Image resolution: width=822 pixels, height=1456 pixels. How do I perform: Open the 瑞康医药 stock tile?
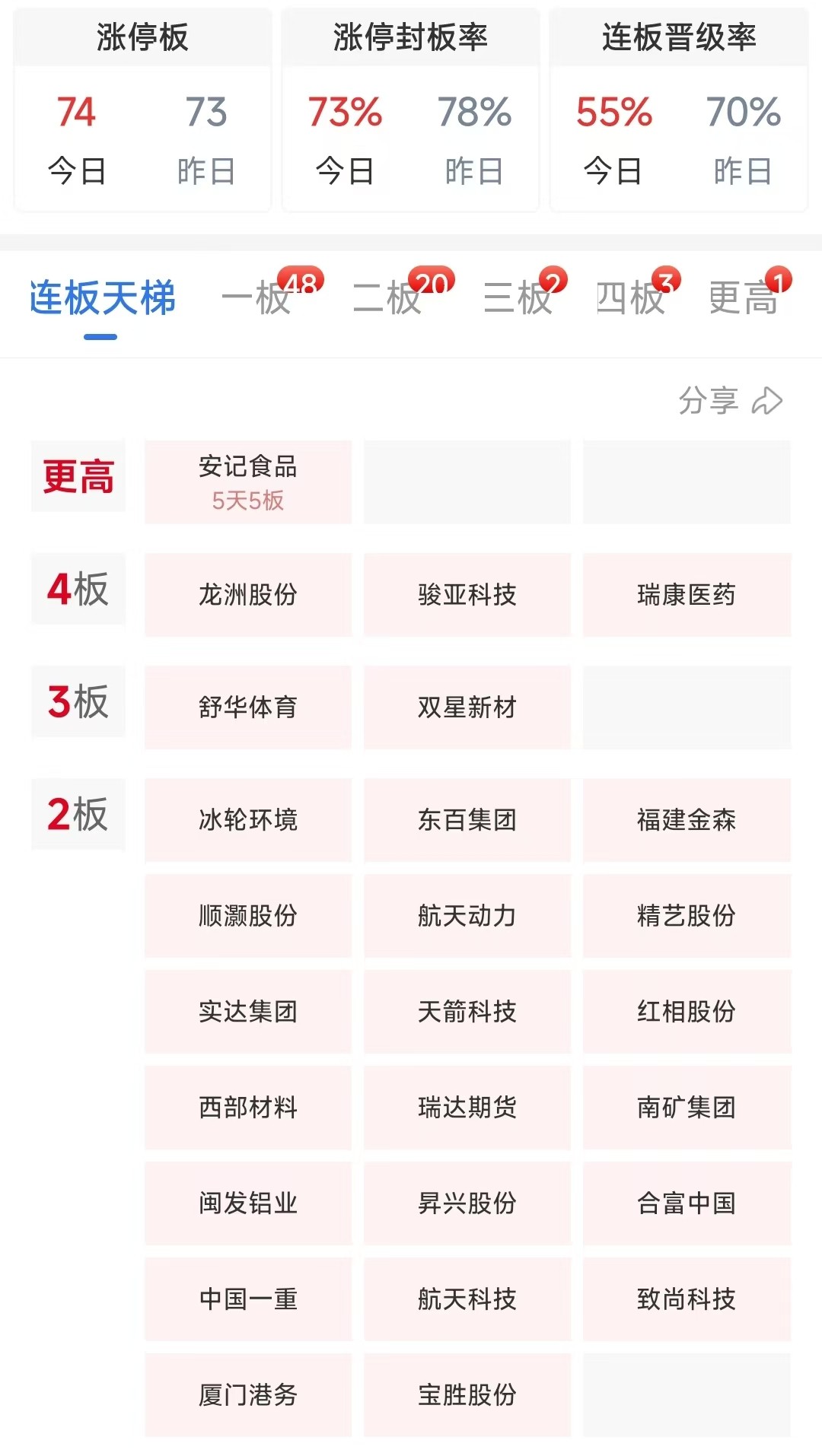click(x=687, y=594)
